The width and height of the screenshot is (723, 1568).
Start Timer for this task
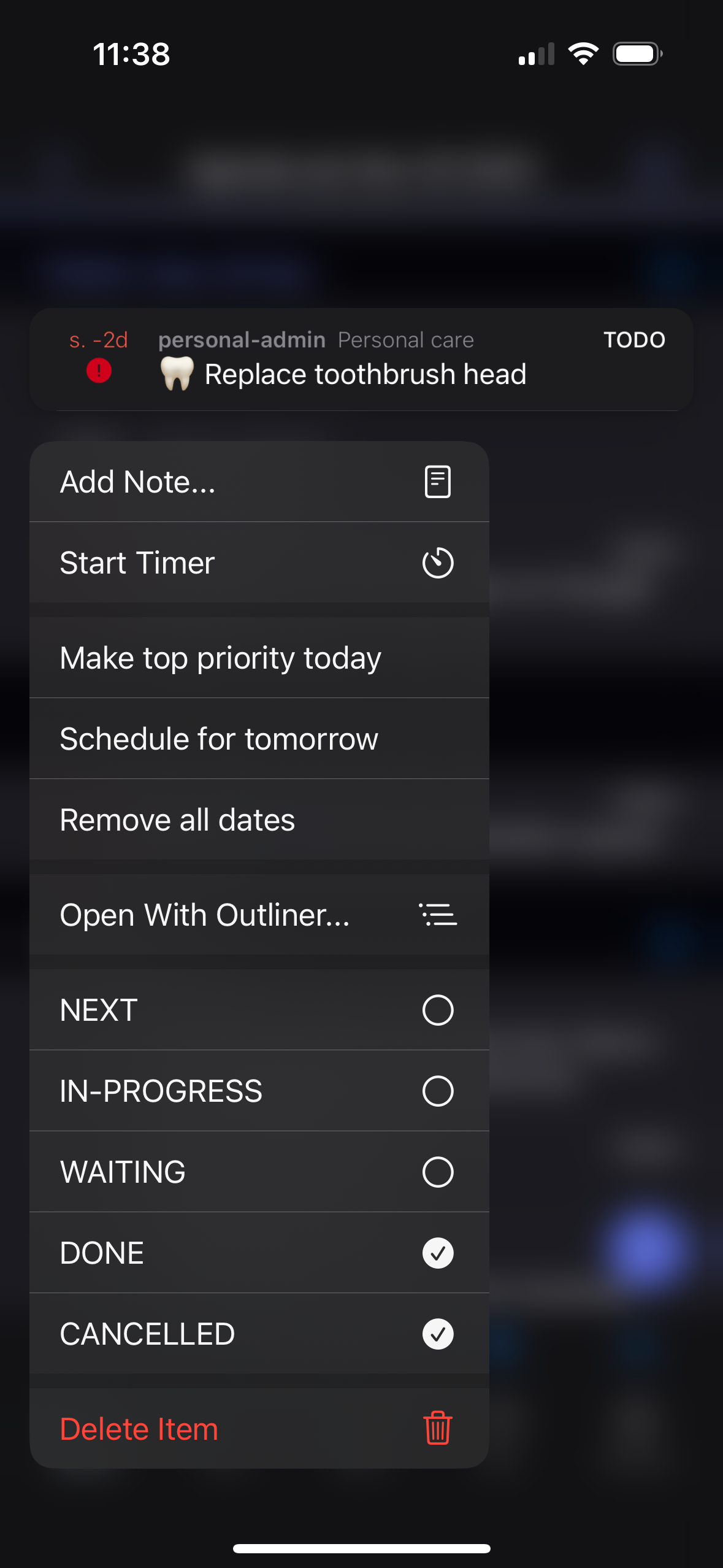259,563
